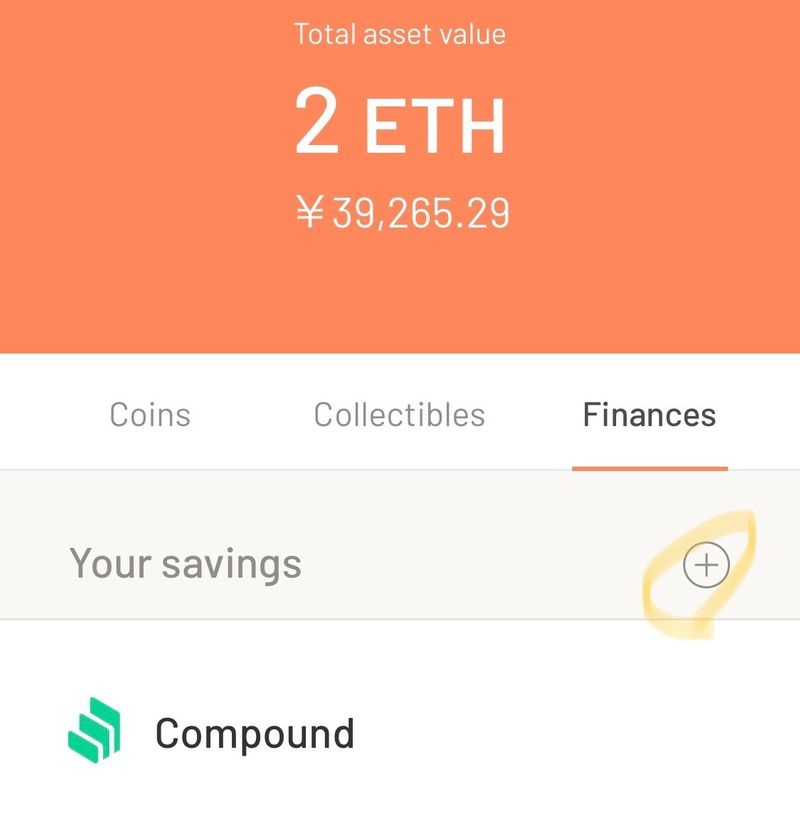Open the Collectibles tab
The image size is (800, 817).
click(x=399, y=414)
